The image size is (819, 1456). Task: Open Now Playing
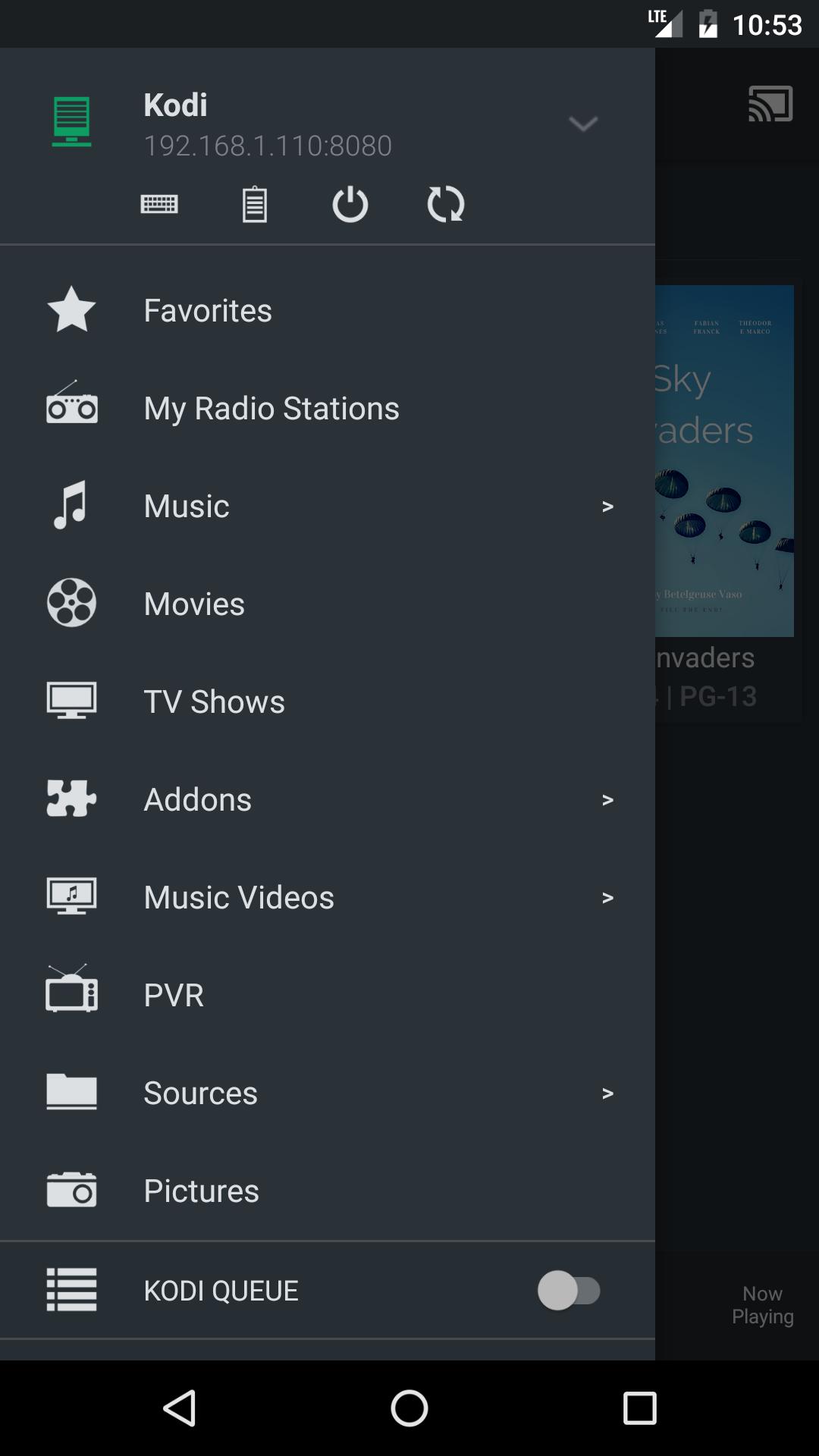[x=762, y=1305]
